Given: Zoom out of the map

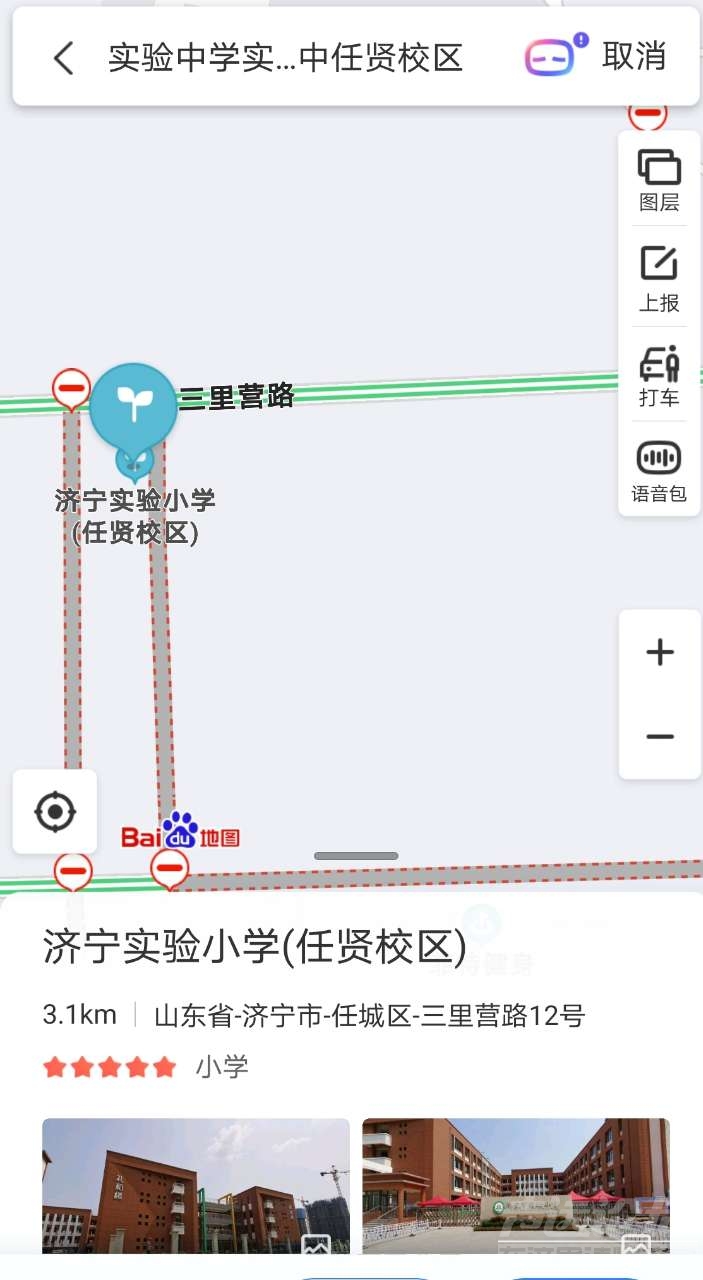Looking at the screenshot, I should (x=659, y=737).
